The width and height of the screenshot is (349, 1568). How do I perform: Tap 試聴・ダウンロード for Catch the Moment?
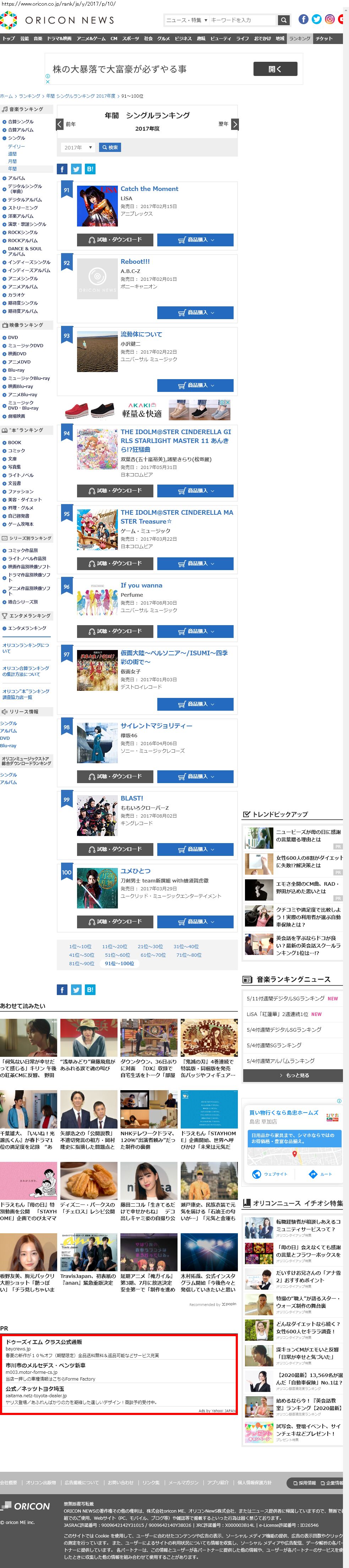[x=115, y=240]
